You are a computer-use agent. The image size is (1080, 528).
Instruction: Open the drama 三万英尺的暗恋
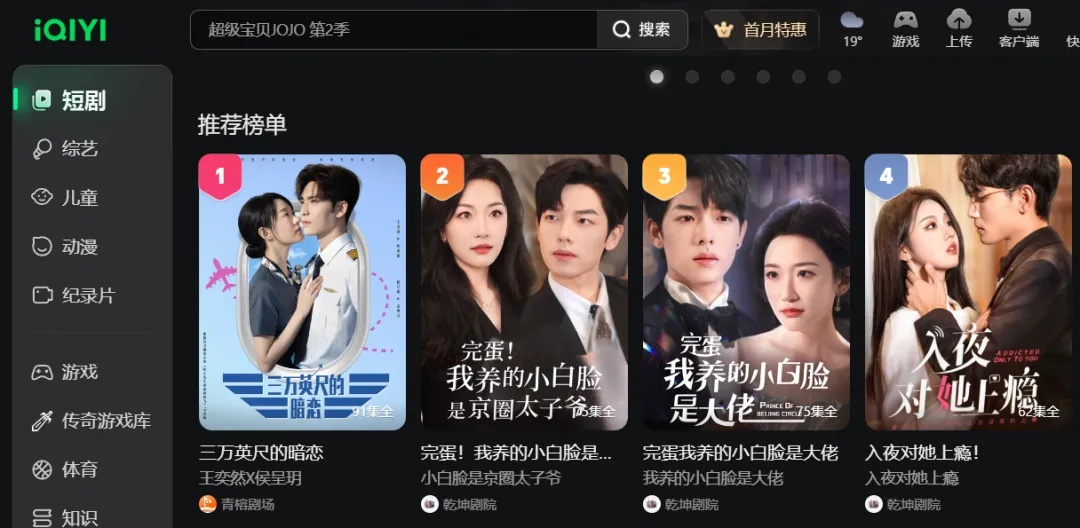pos(302,292)
